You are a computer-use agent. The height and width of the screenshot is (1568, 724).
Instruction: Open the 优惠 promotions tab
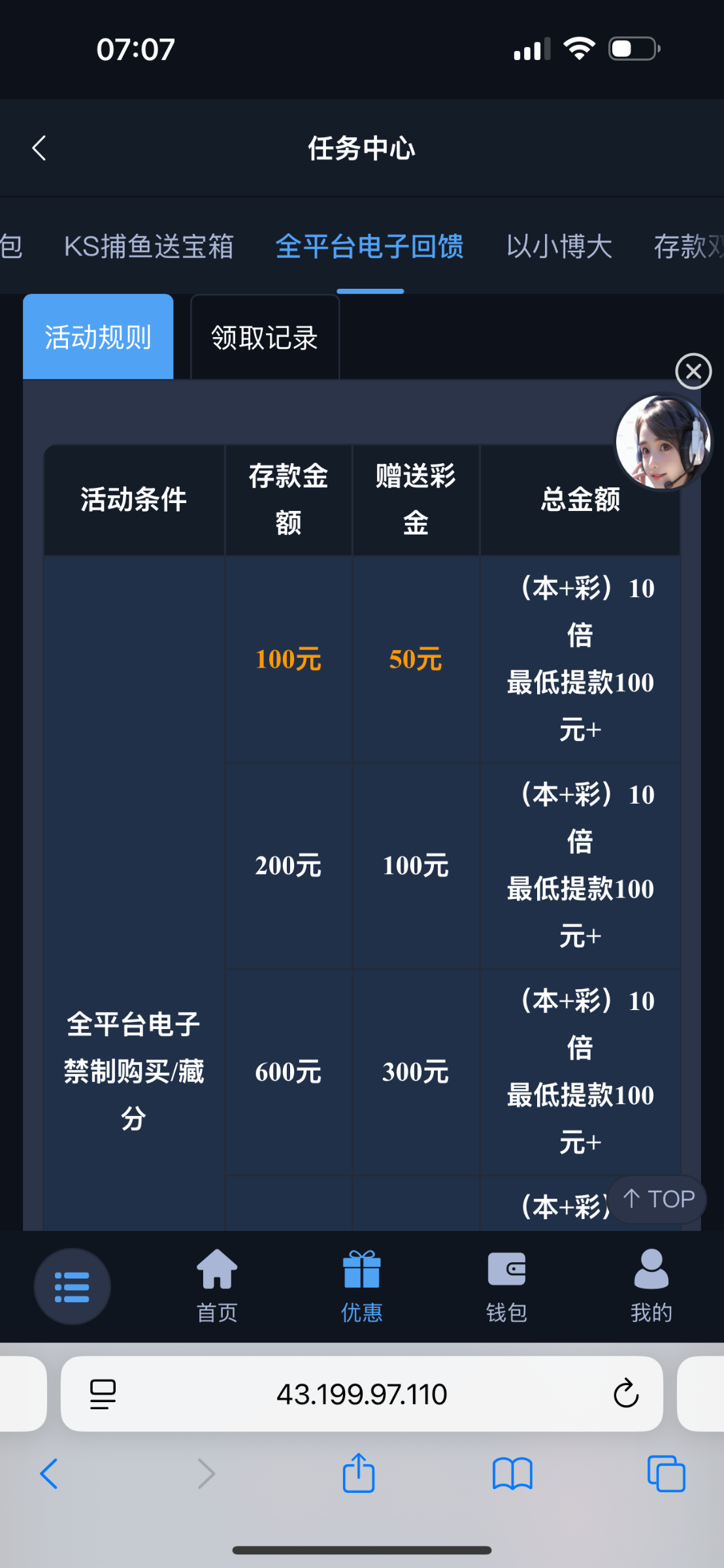(x=361, y=1285)
